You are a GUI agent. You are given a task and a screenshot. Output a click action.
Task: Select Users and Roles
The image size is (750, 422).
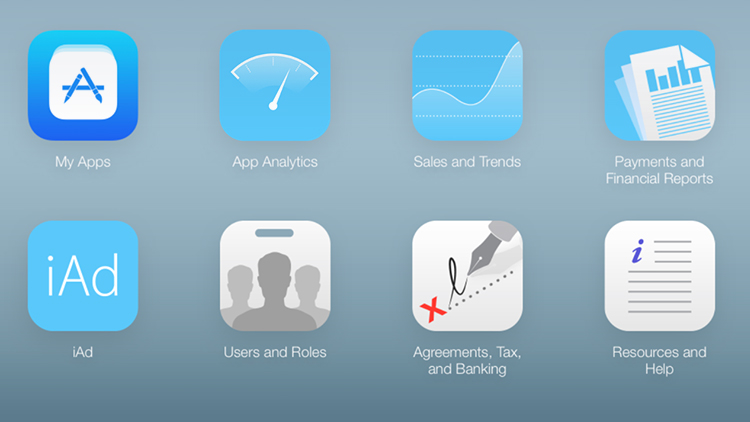tap(275, 276)
